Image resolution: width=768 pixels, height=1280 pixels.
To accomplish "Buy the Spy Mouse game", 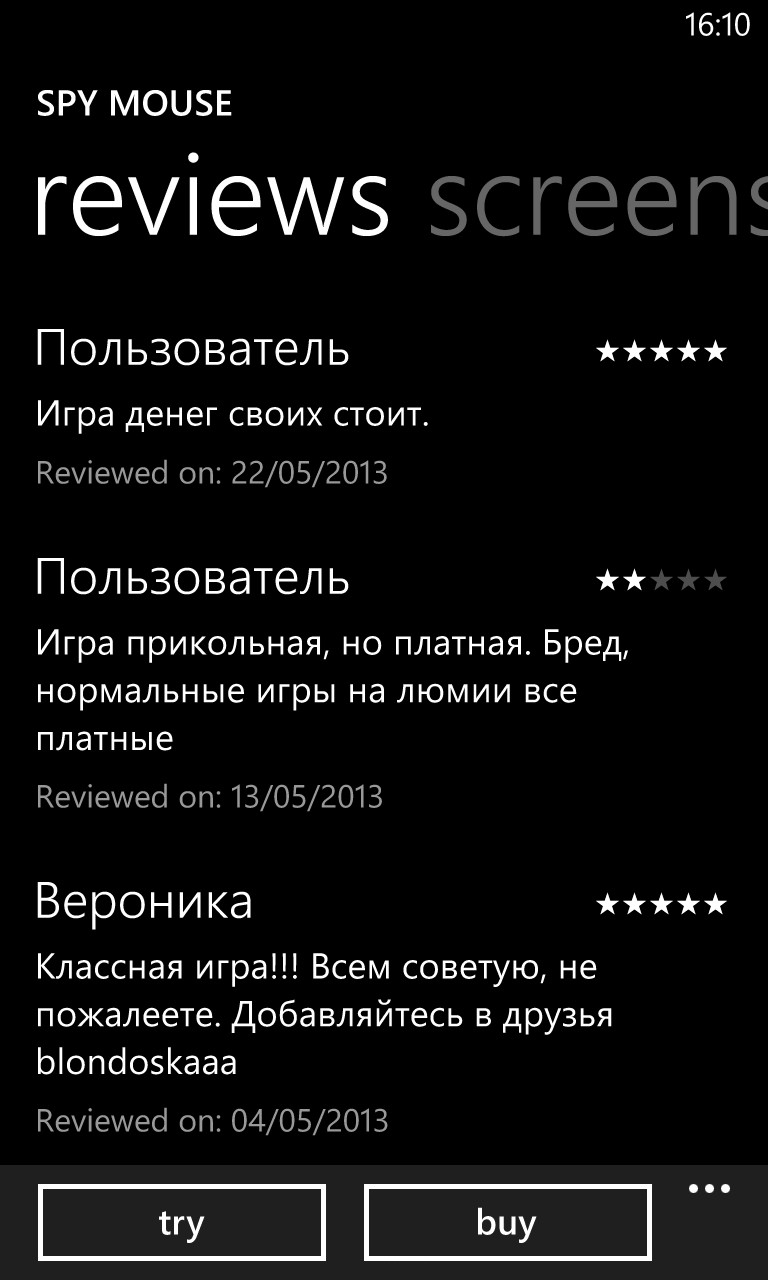I will [x=507, y=1223].
